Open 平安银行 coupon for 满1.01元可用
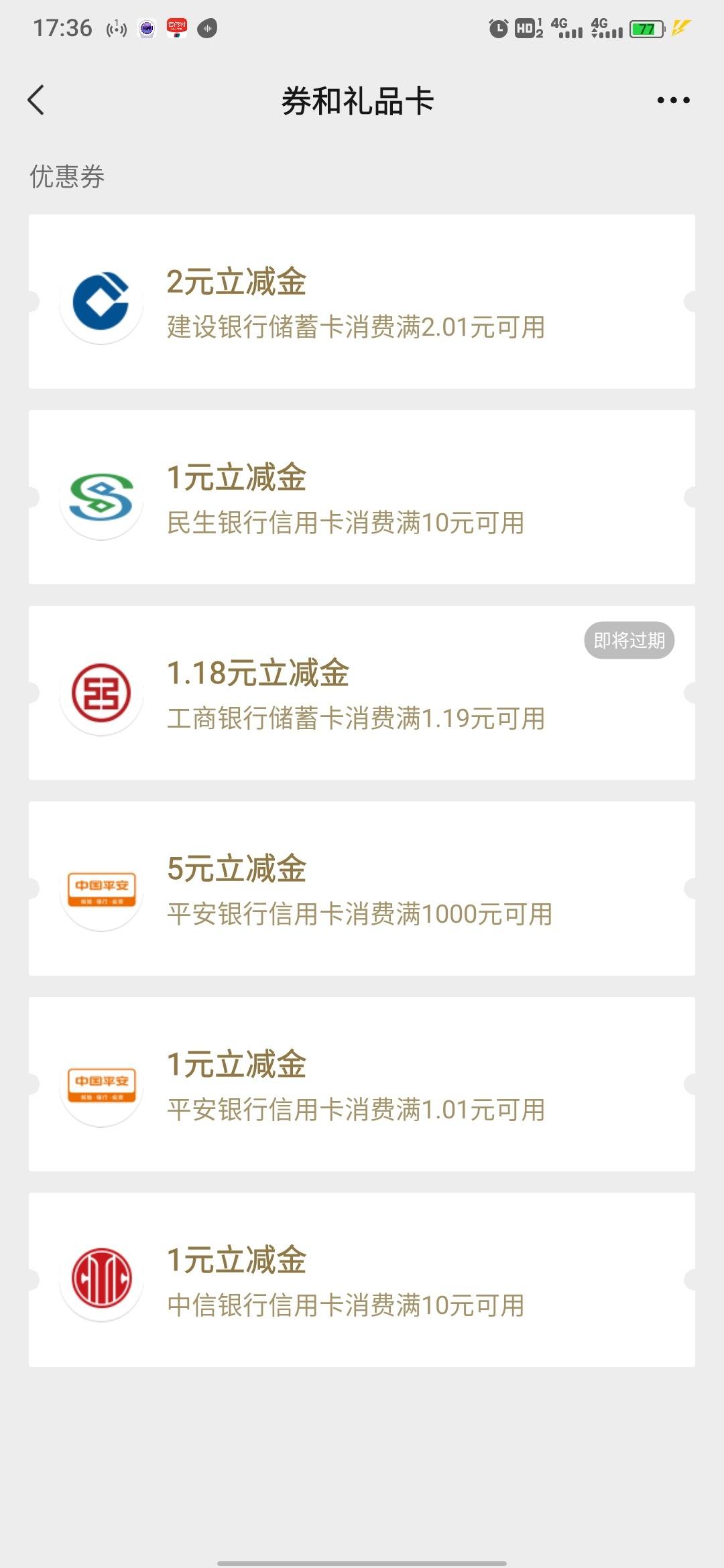724x1568 pixels. click(362, 1084)
